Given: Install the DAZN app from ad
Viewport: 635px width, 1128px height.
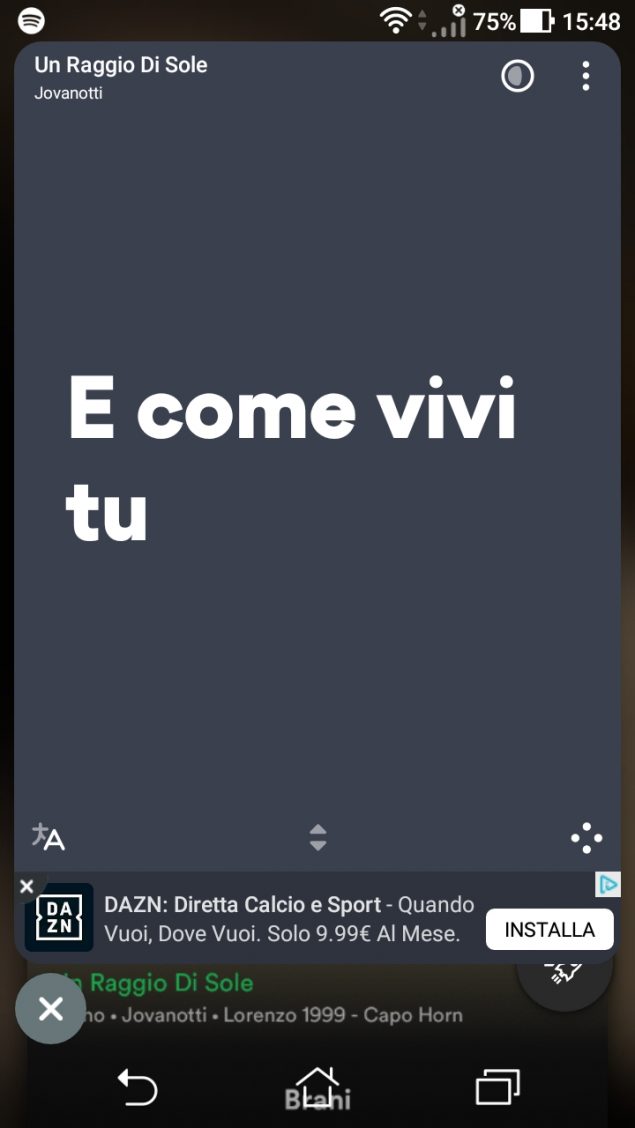Looking at the screenshot, I should click(x=549, y=929).
